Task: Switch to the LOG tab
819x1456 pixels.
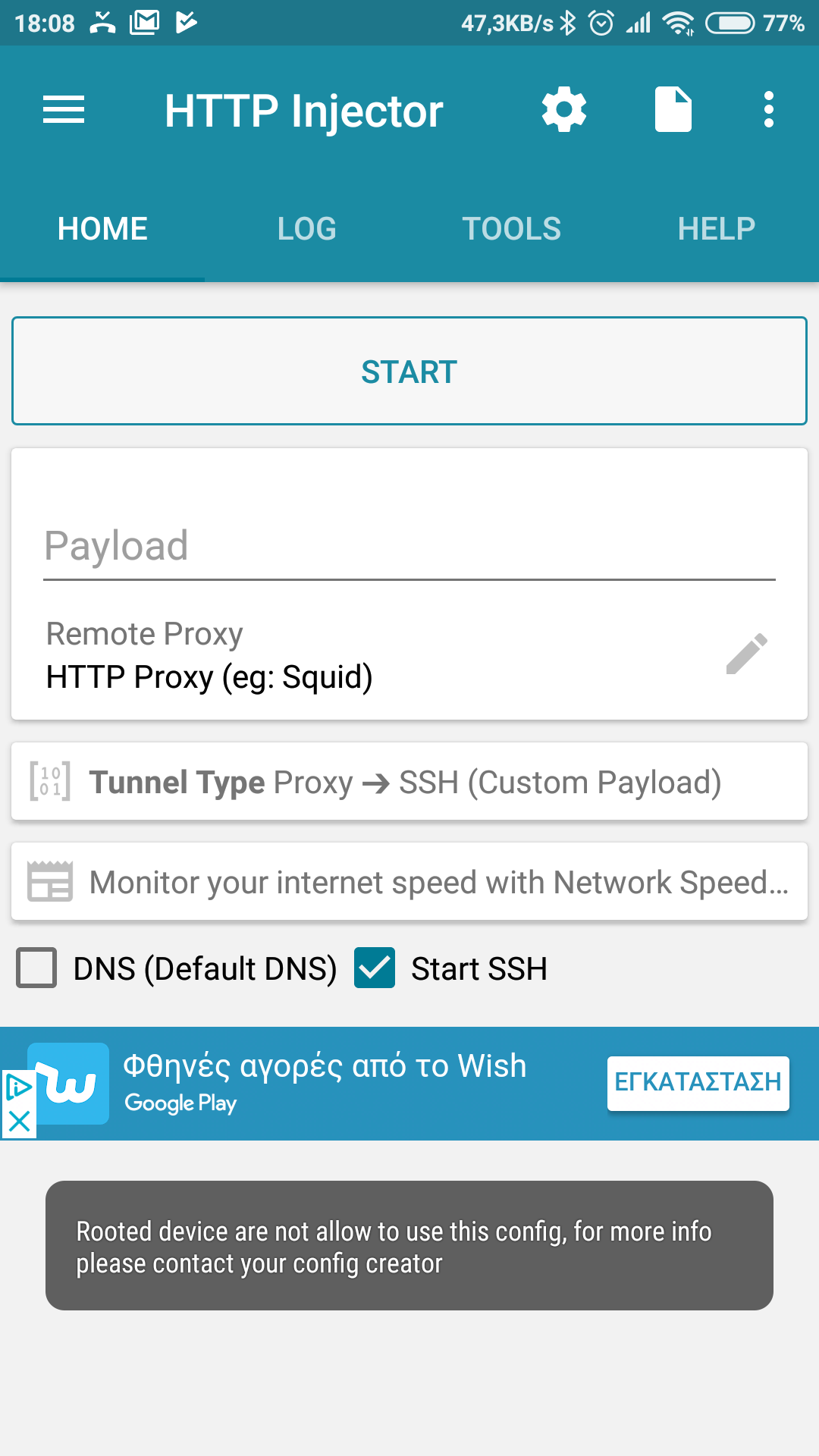Action: (x=306, y=229)
